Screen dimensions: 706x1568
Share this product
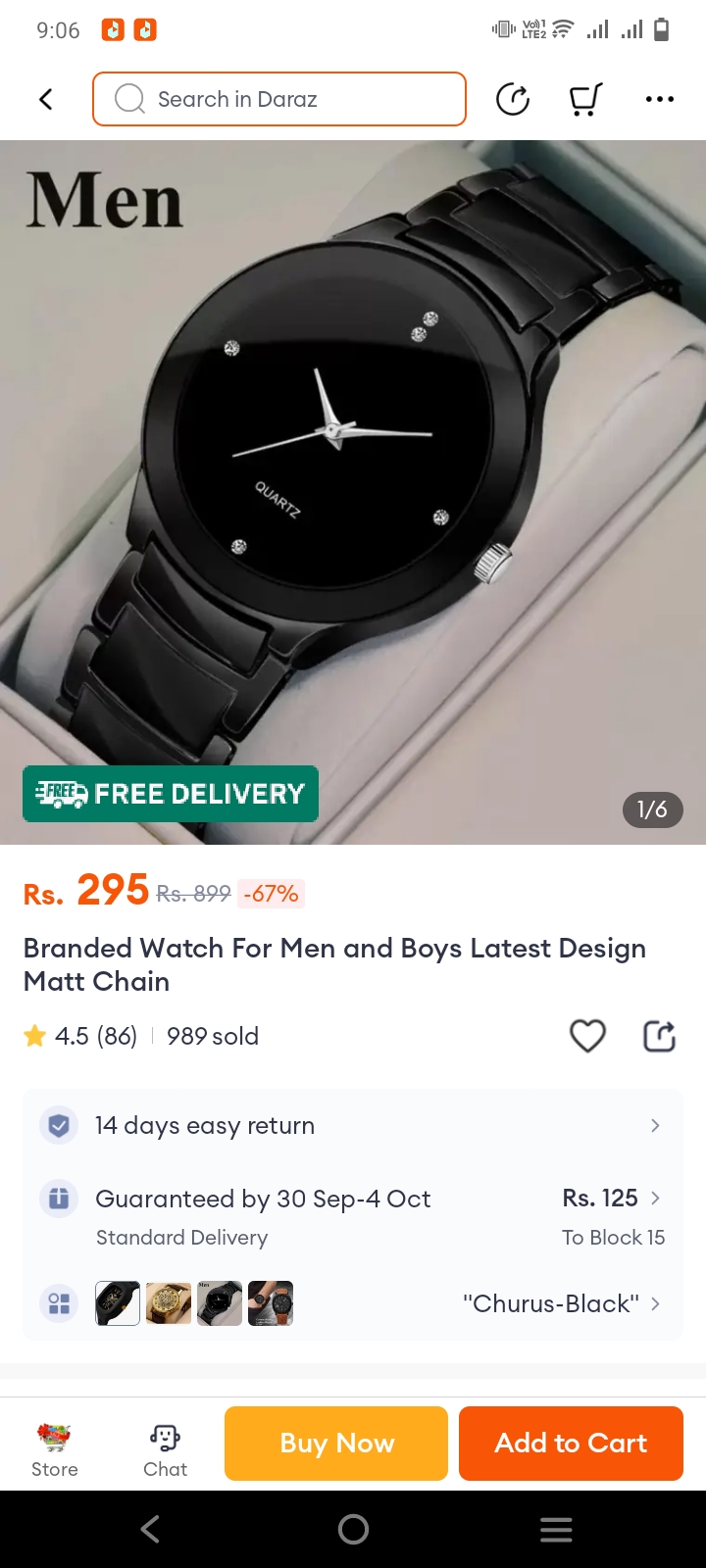tap(659, 1036)
